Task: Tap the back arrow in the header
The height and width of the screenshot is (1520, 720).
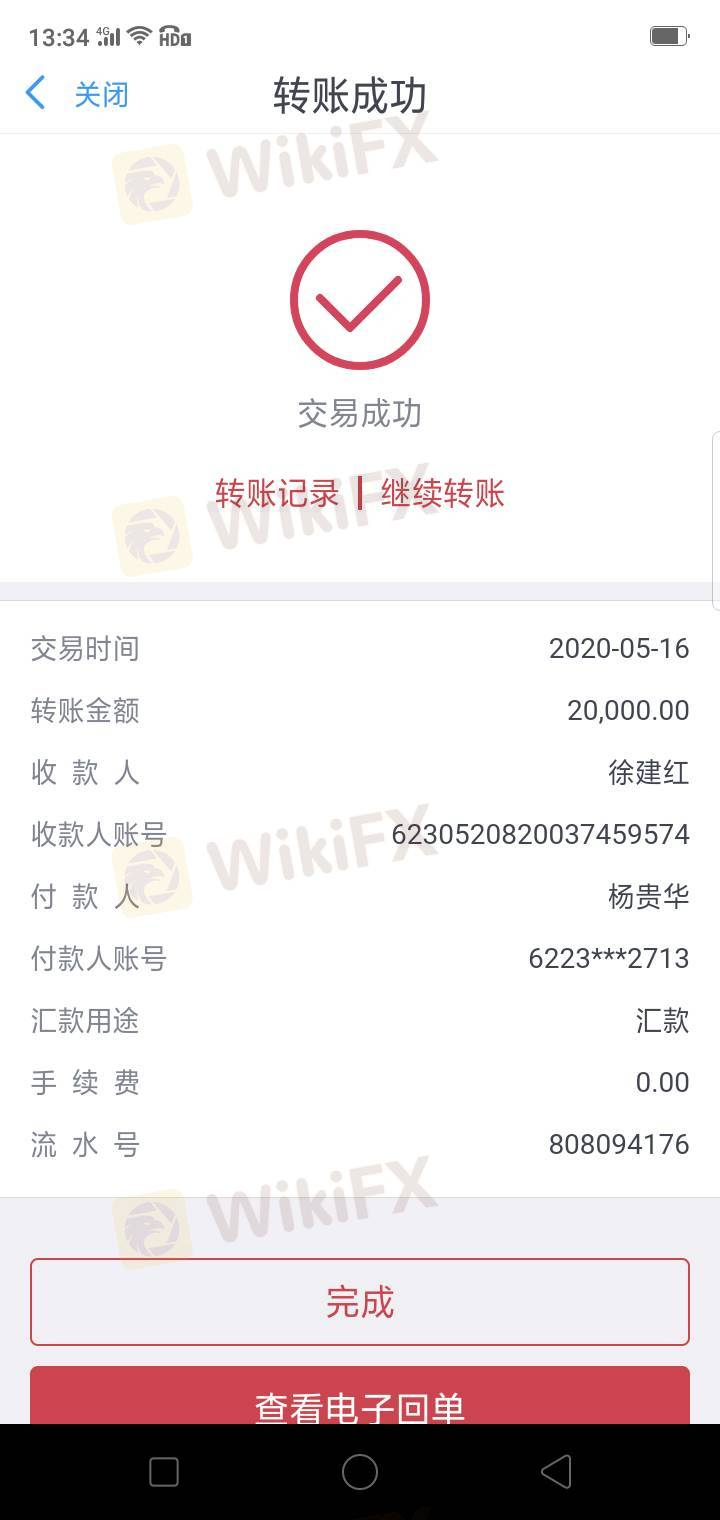Action: coord(36,94)
